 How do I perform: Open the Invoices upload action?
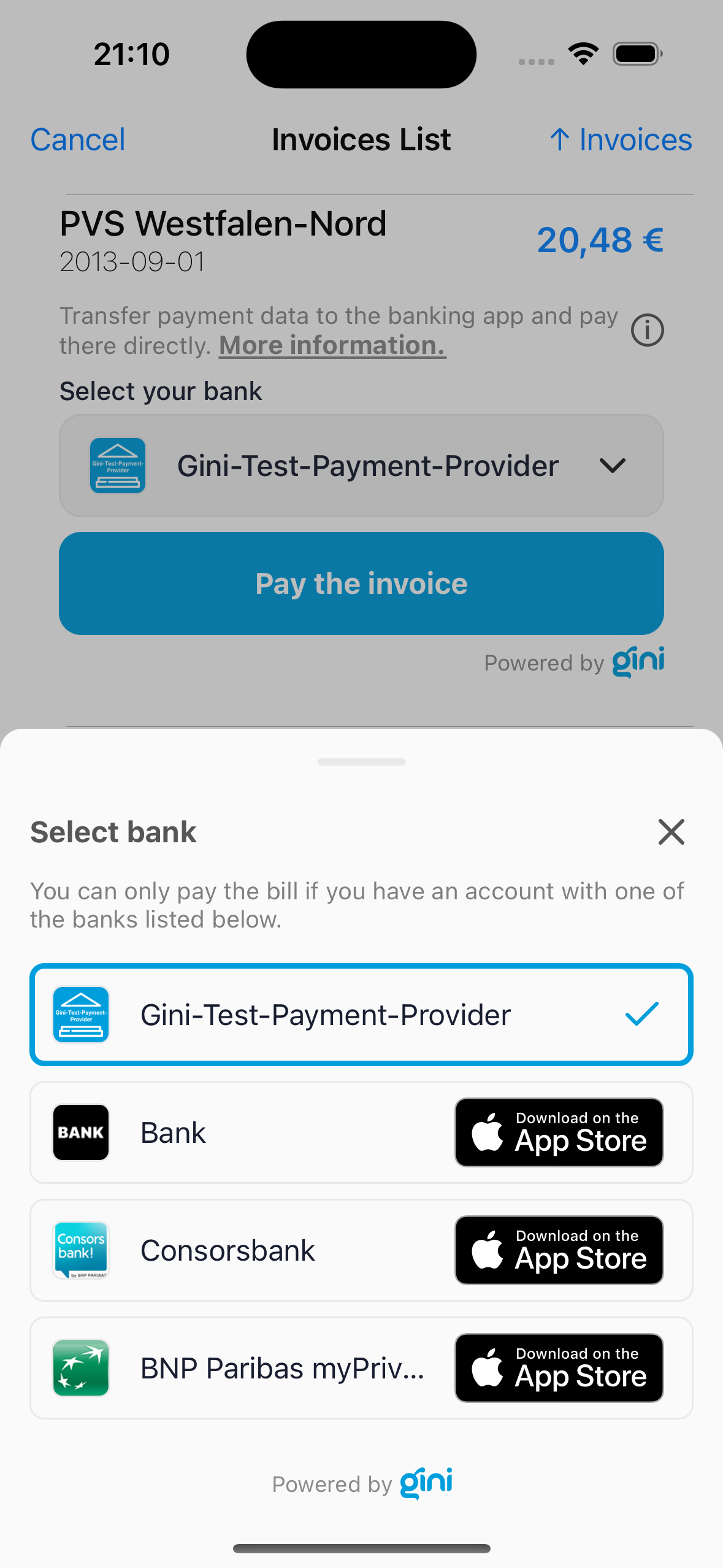tap(621, 140)
